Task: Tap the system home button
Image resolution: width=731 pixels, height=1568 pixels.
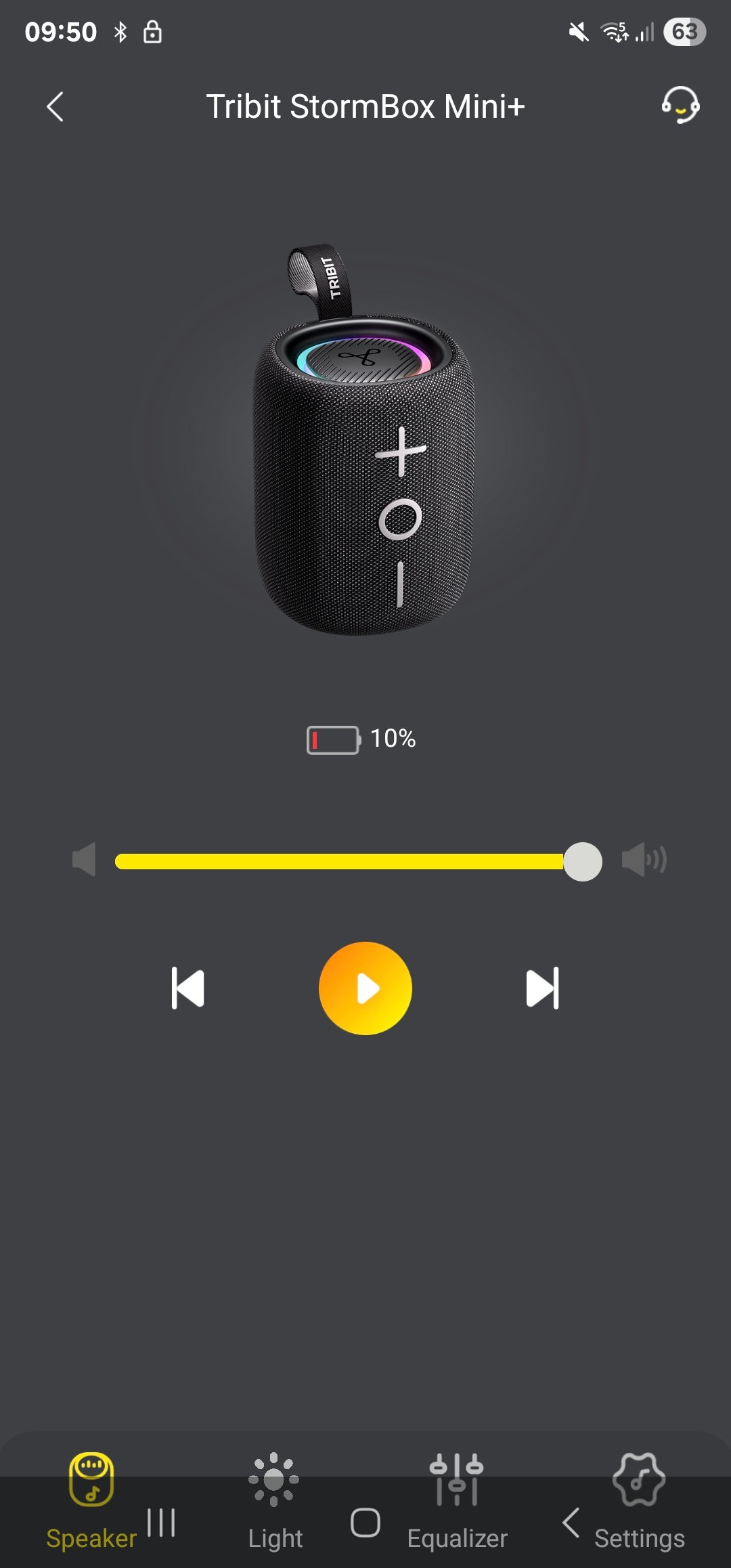Action: pyautogui.click(x=365, y=1523)
